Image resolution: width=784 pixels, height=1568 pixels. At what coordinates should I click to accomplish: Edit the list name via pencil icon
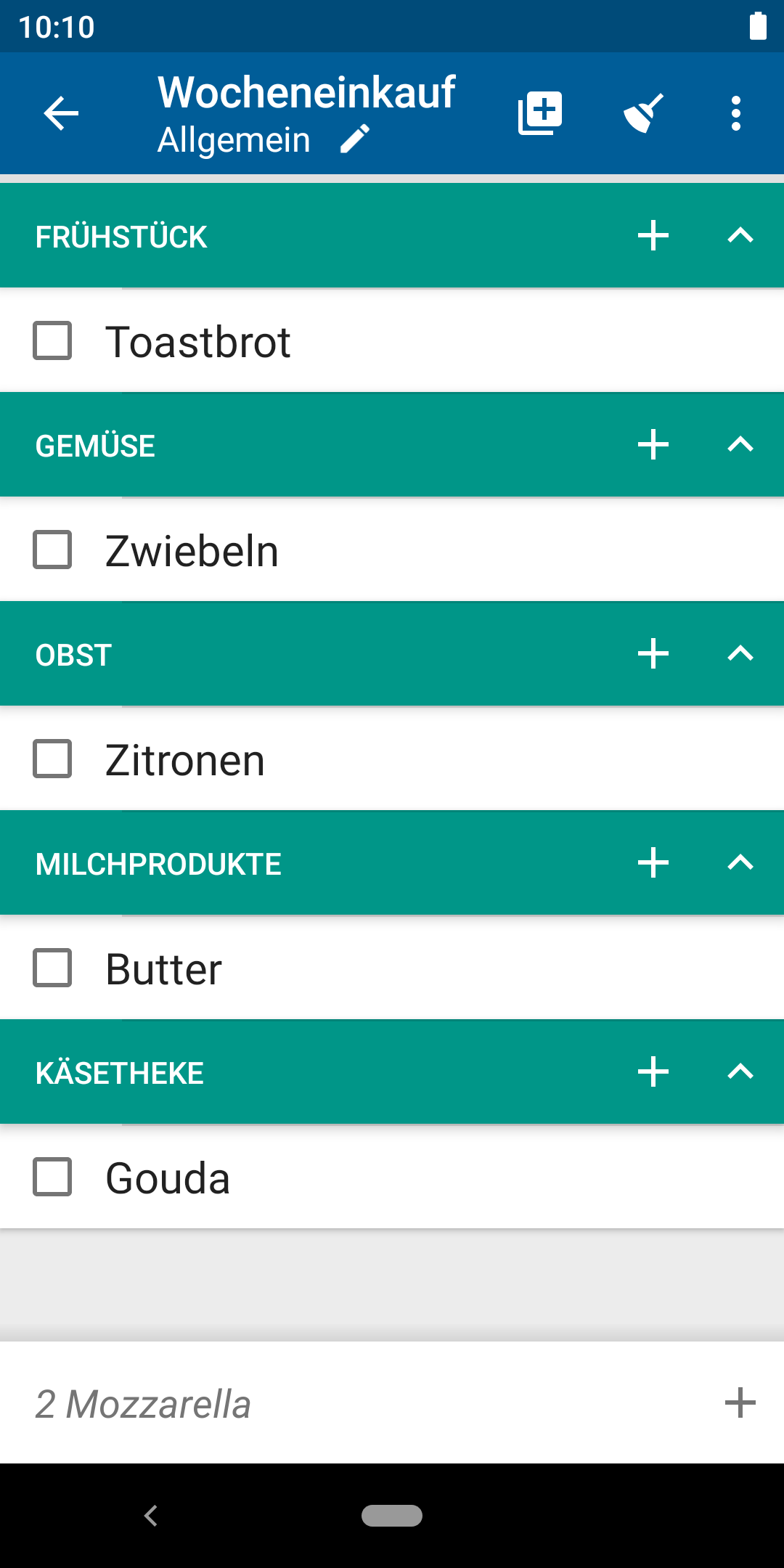(355, 139)
